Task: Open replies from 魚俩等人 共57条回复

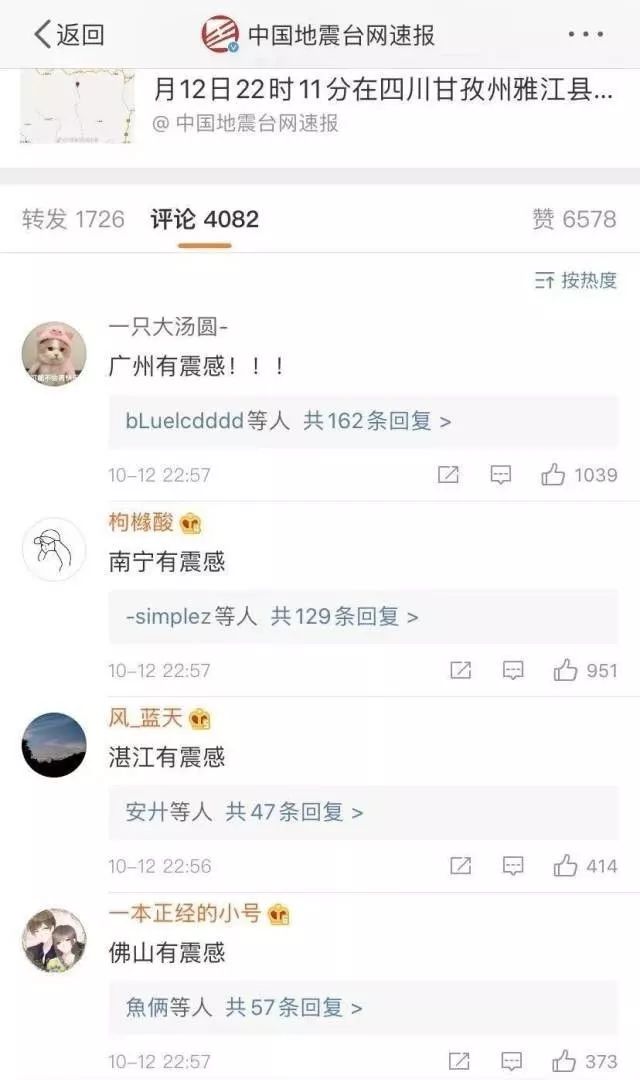Action: [x=244, y=1007]
